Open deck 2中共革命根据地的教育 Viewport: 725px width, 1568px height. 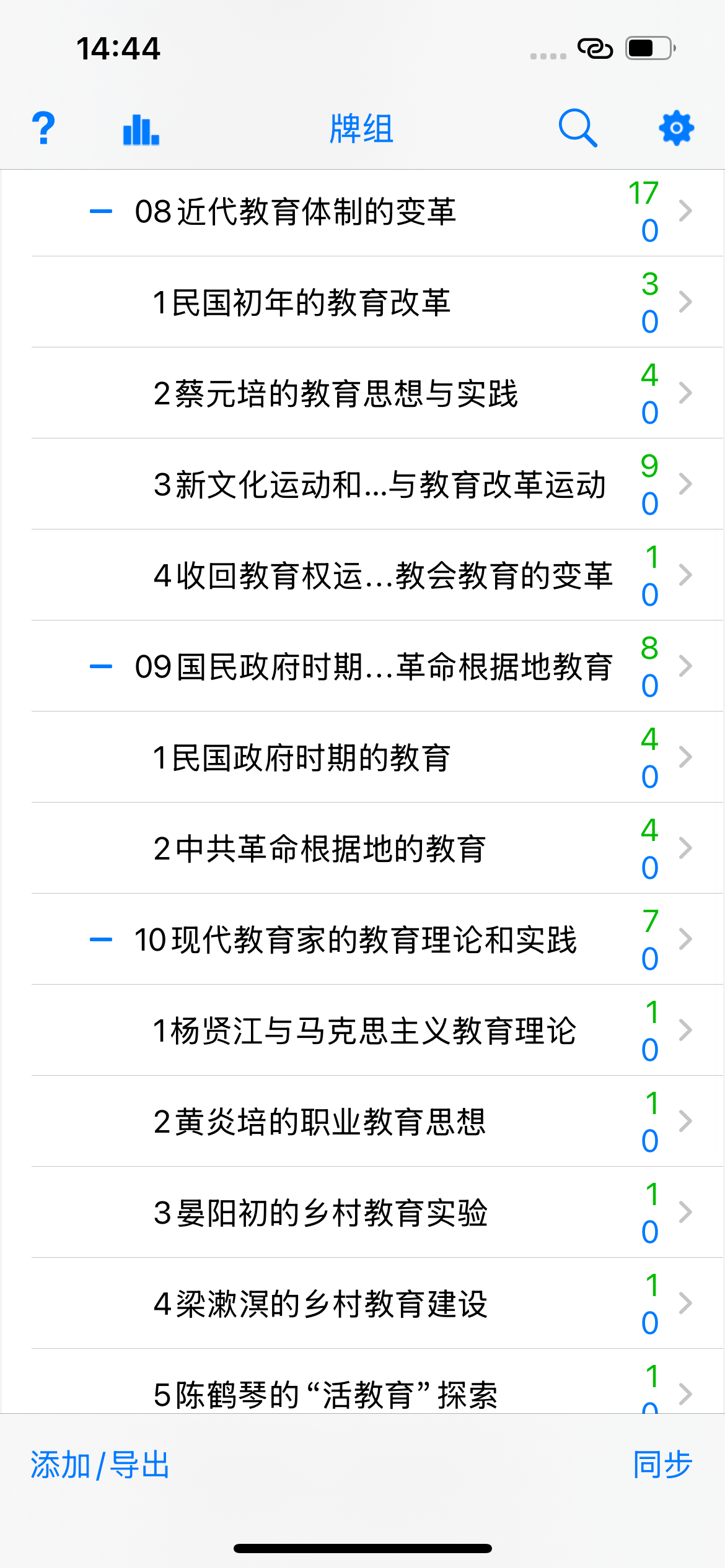click(x=377, y=848)
